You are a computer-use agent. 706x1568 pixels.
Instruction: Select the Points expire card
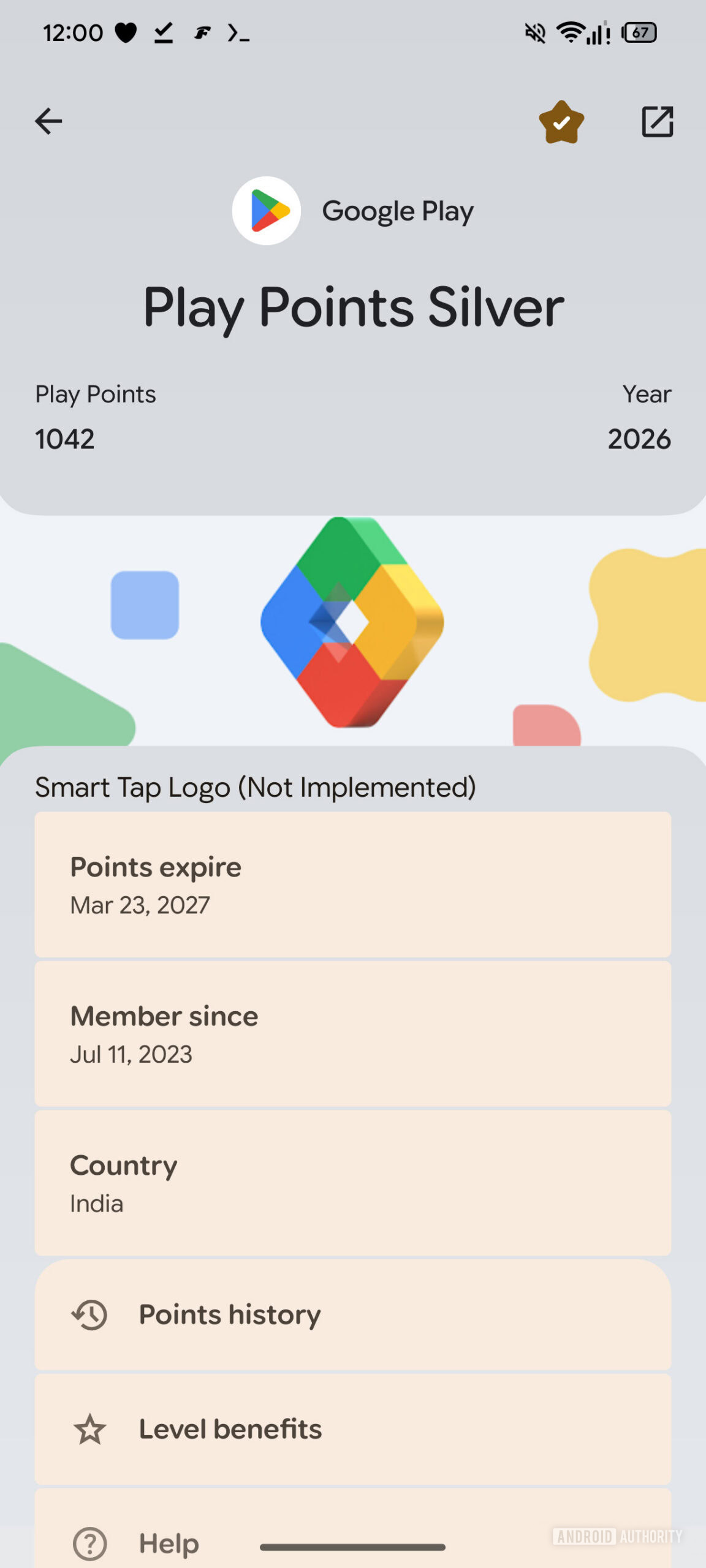(353, 884)
